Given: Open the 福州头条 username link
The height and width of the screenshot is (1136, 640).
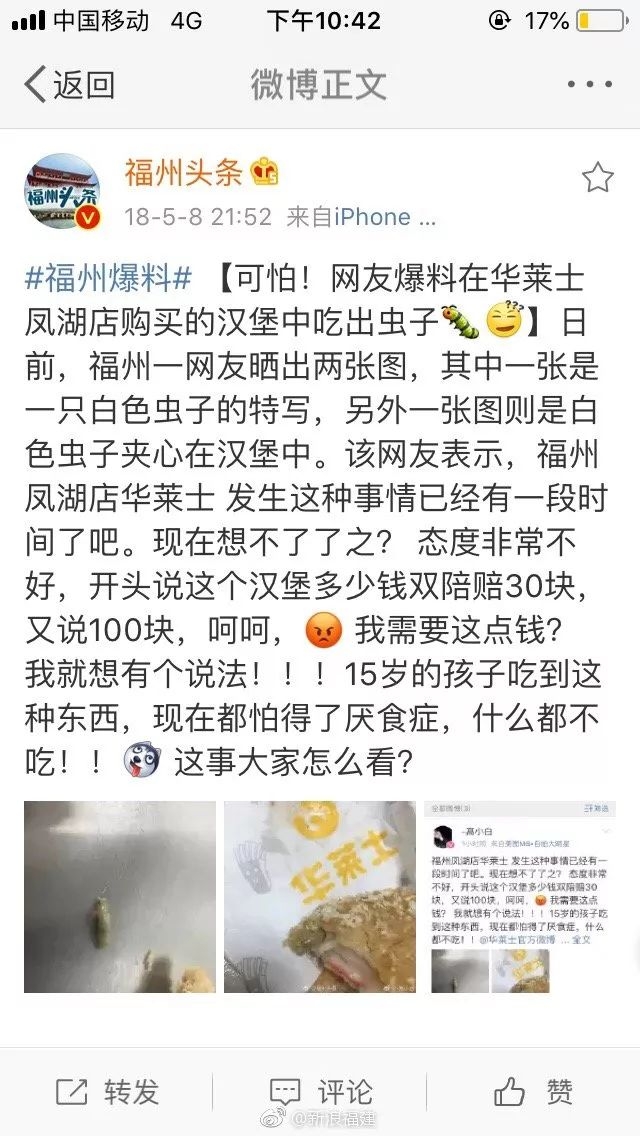Looking at the screenshot, I should pyautogui.click(x=183, y=172).
